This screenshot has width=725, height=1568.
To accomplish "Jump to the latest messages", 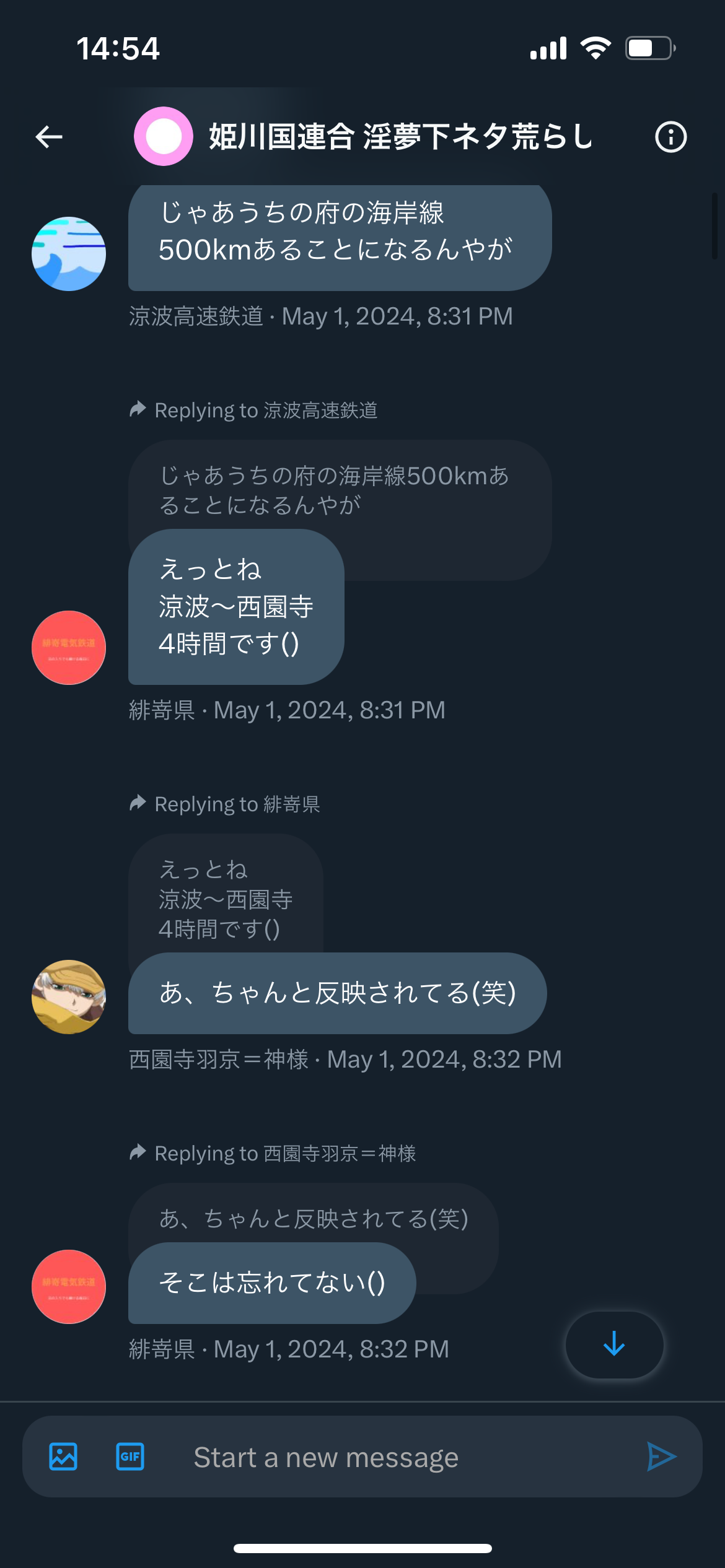I will [614, 1344].
